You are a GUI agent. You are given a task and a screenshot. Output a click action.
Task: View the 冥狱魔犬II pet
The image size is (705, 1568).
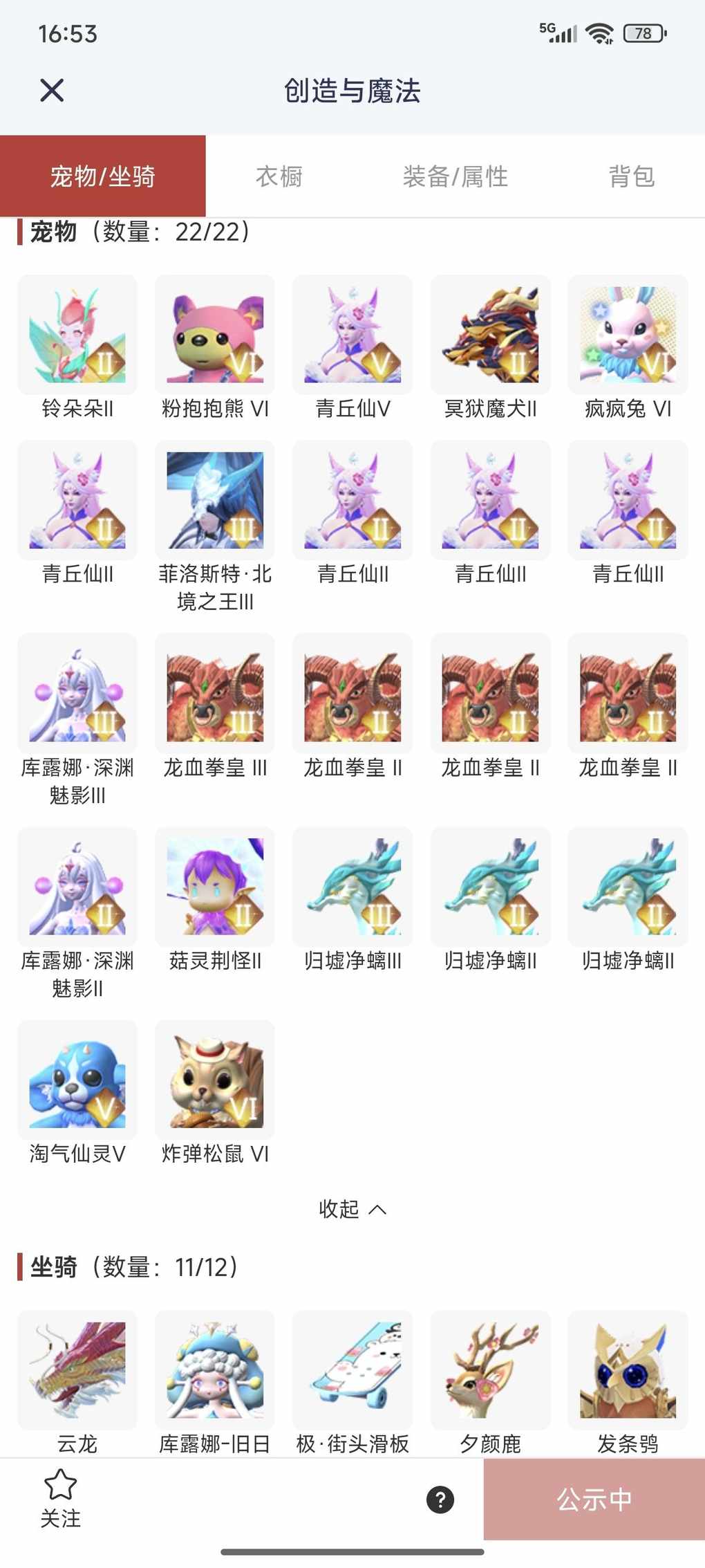tap(490, 335)
